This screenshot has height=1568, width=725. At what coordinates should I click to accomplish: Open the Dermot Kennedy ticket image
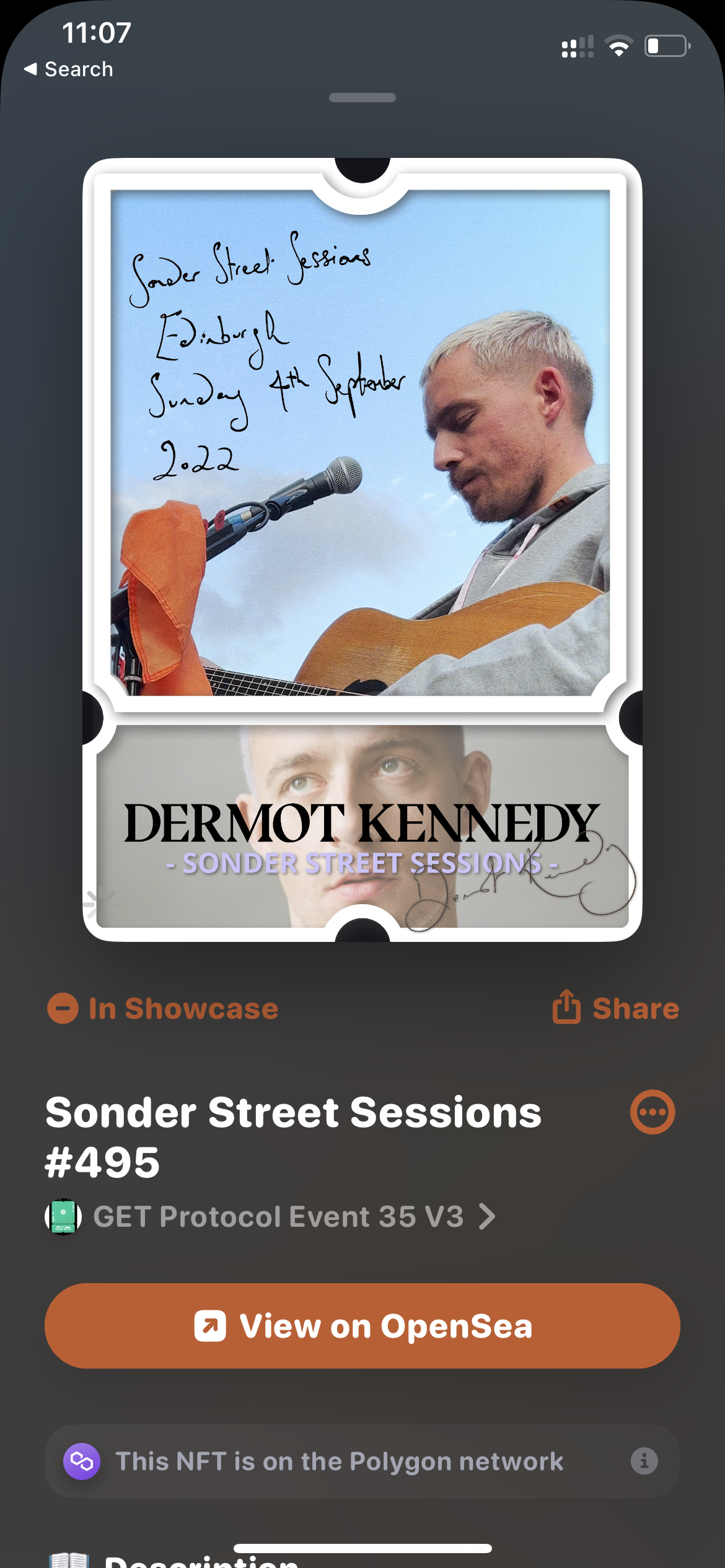(362, 550)
